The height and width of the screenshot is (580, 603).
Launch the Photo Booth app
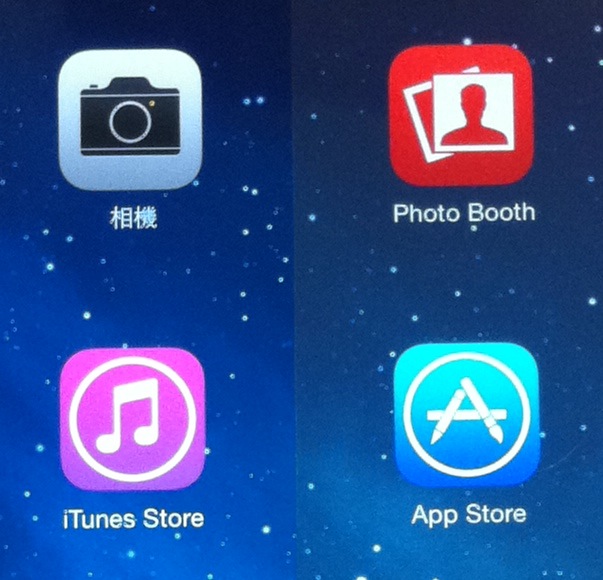[461, 115]
